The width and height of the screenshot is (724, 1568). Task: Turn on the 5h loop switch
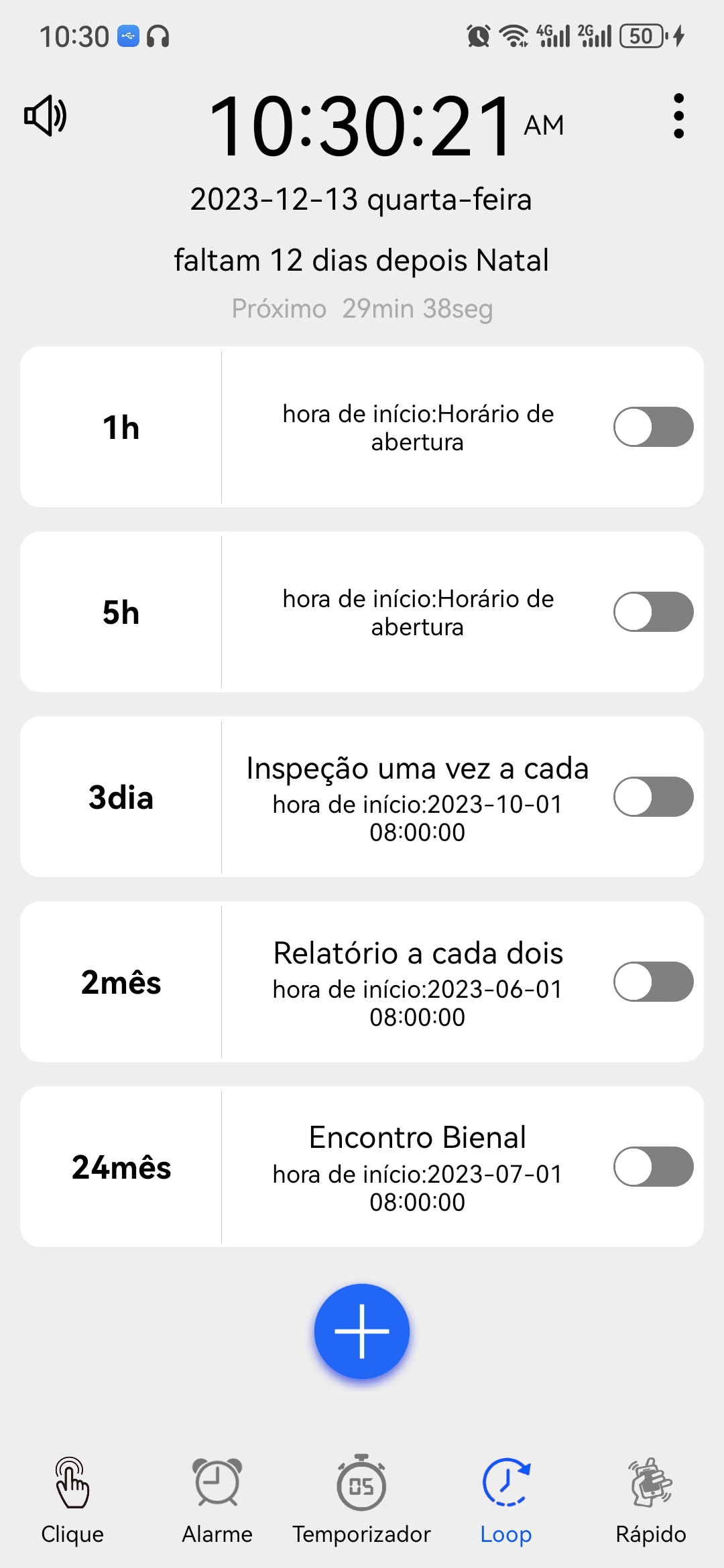(653, 612)
